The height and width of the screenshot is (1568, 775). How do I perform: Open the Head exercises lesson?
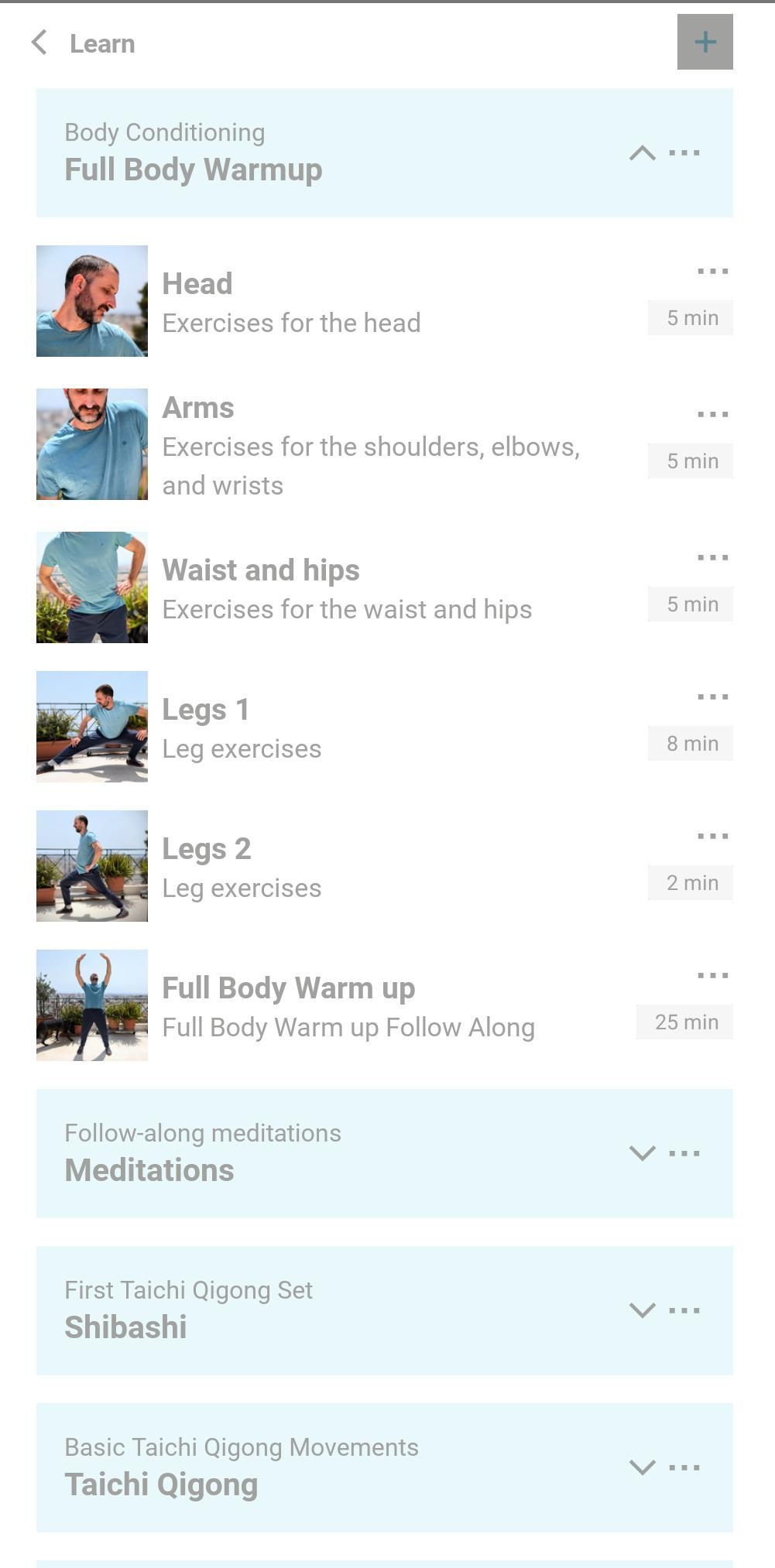coord(291,302)
